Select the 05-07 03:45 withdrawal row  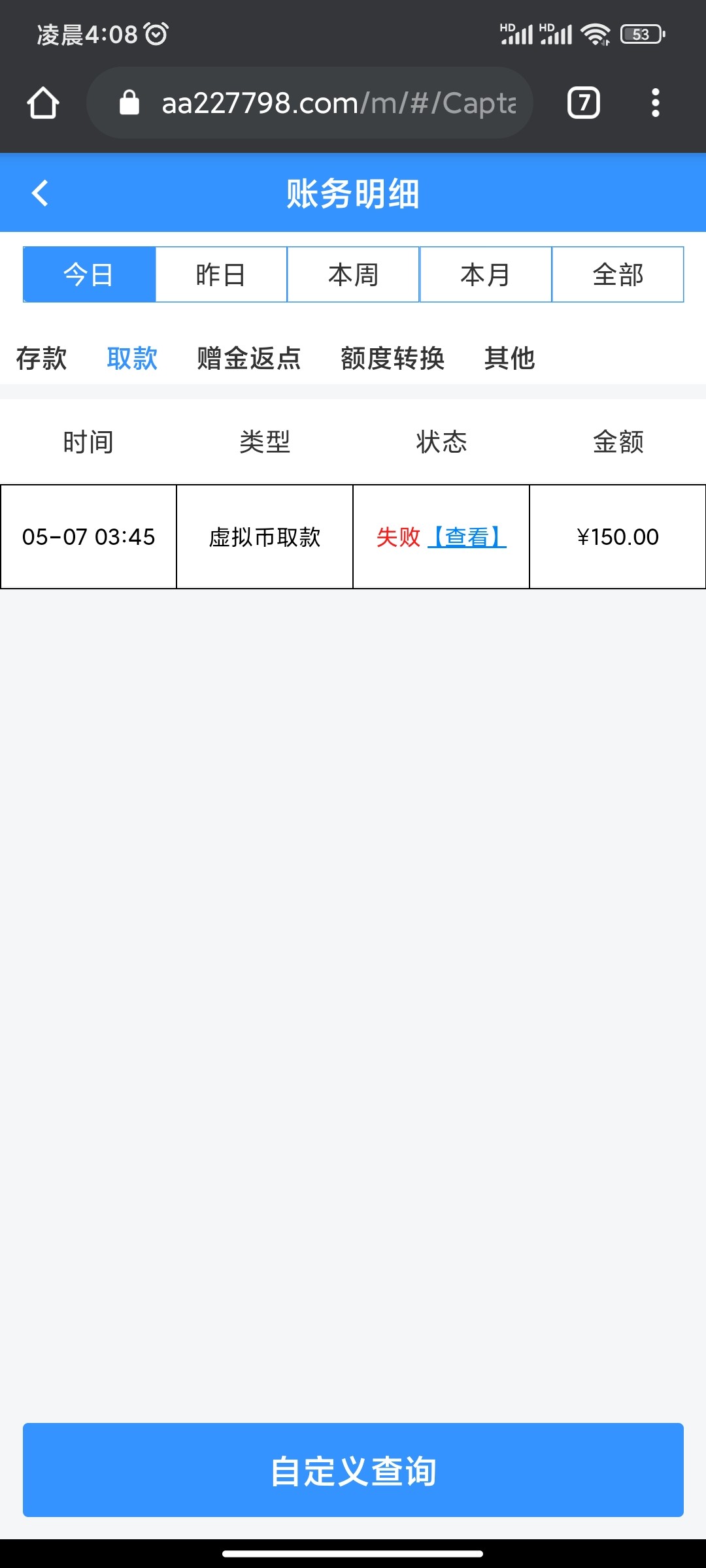click(x=88, y=537)
